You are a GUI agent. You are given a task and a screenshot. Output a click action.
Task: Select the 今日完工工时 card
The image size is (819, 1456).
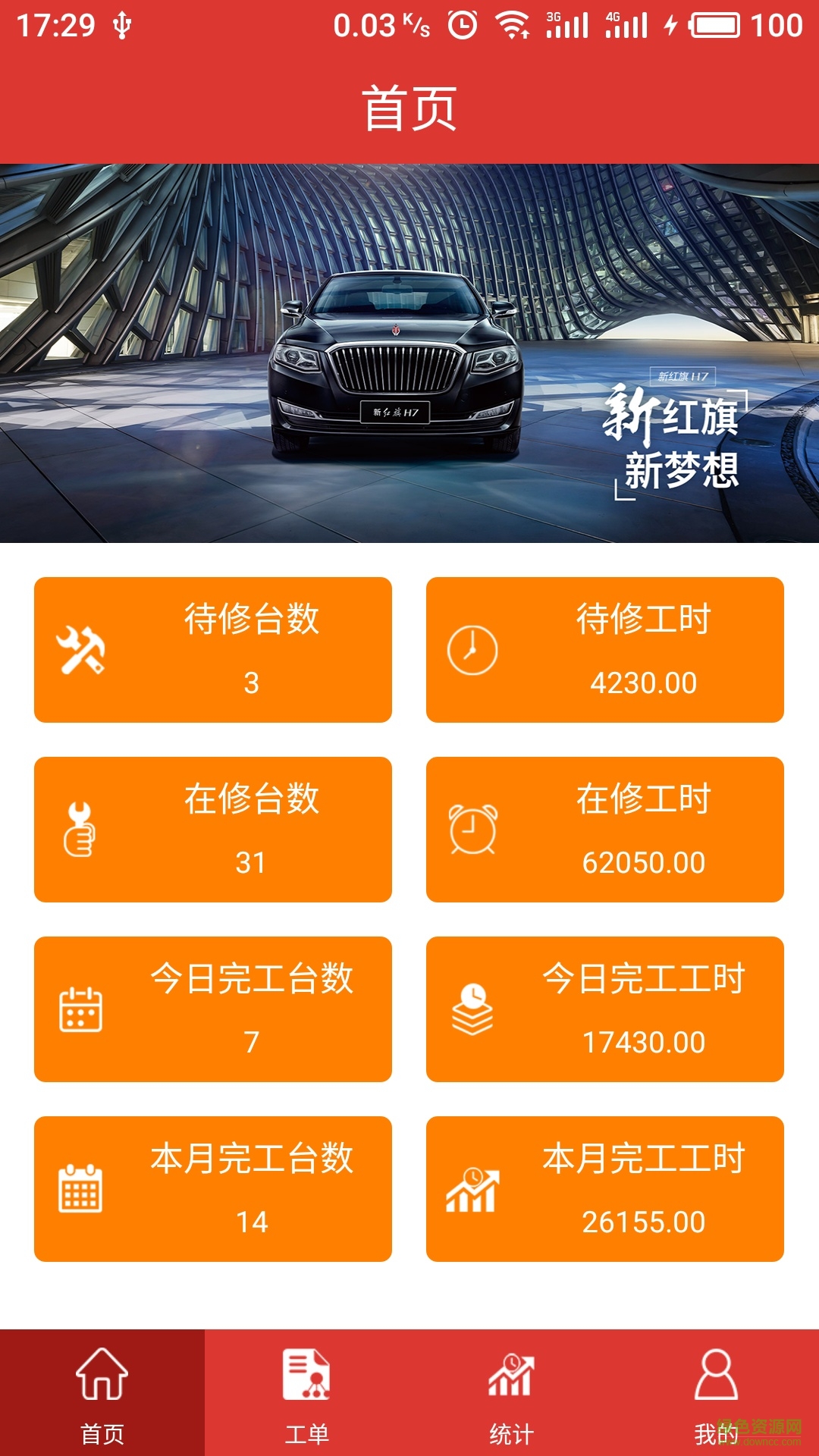[x=604, y=1009]
